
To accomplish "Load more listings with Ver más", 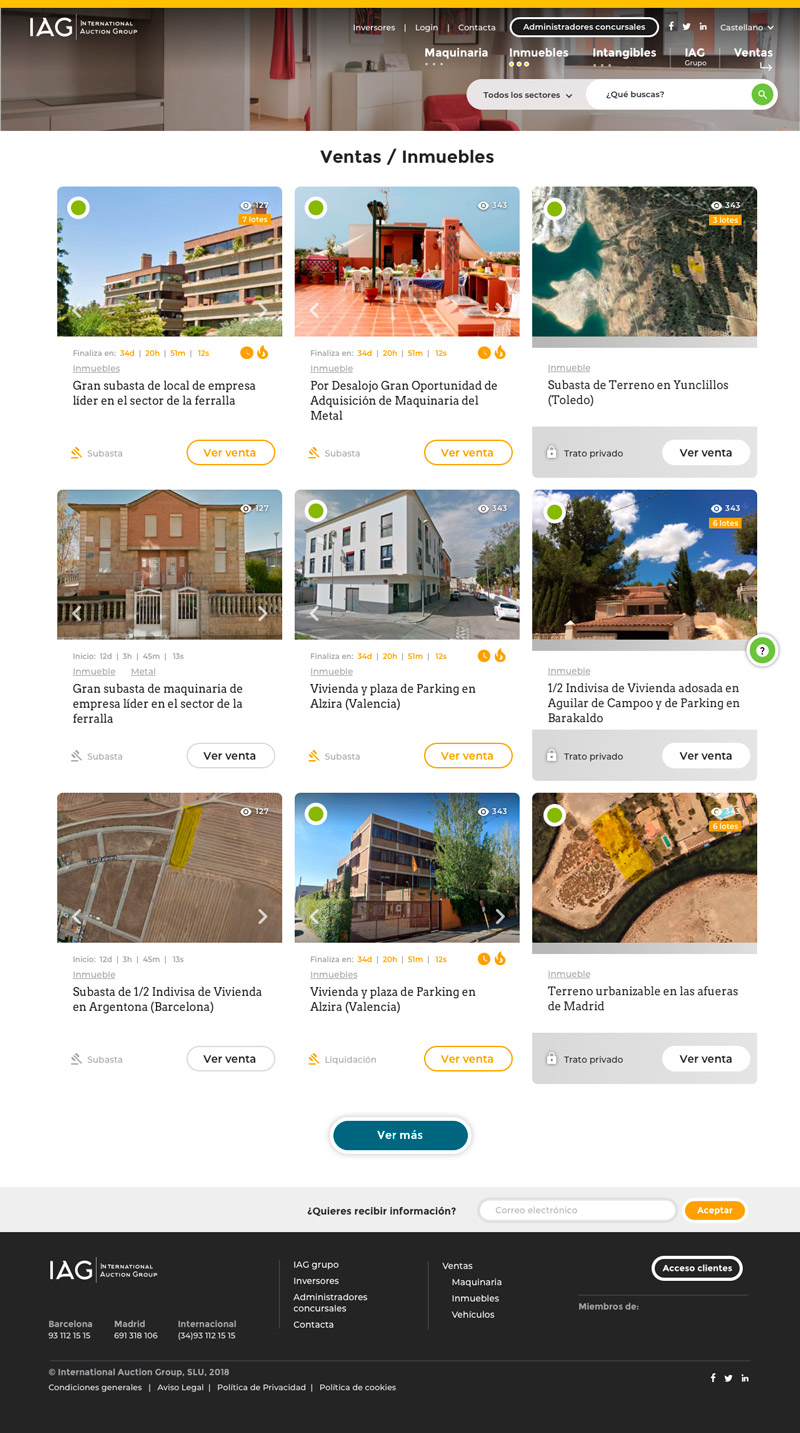I will click(400, 1135).
